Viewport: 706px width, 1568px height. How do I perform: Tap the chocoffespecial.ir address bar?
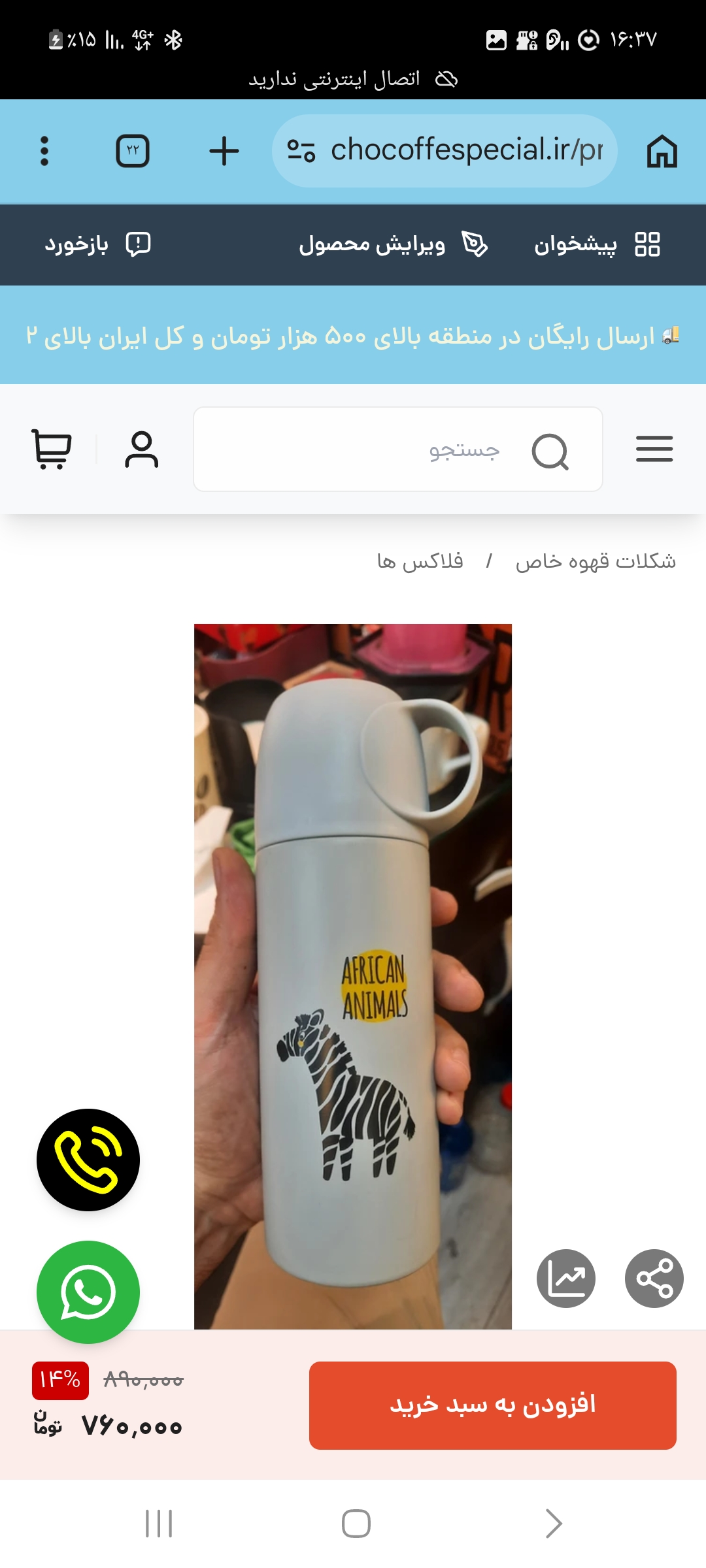point(445,151)
